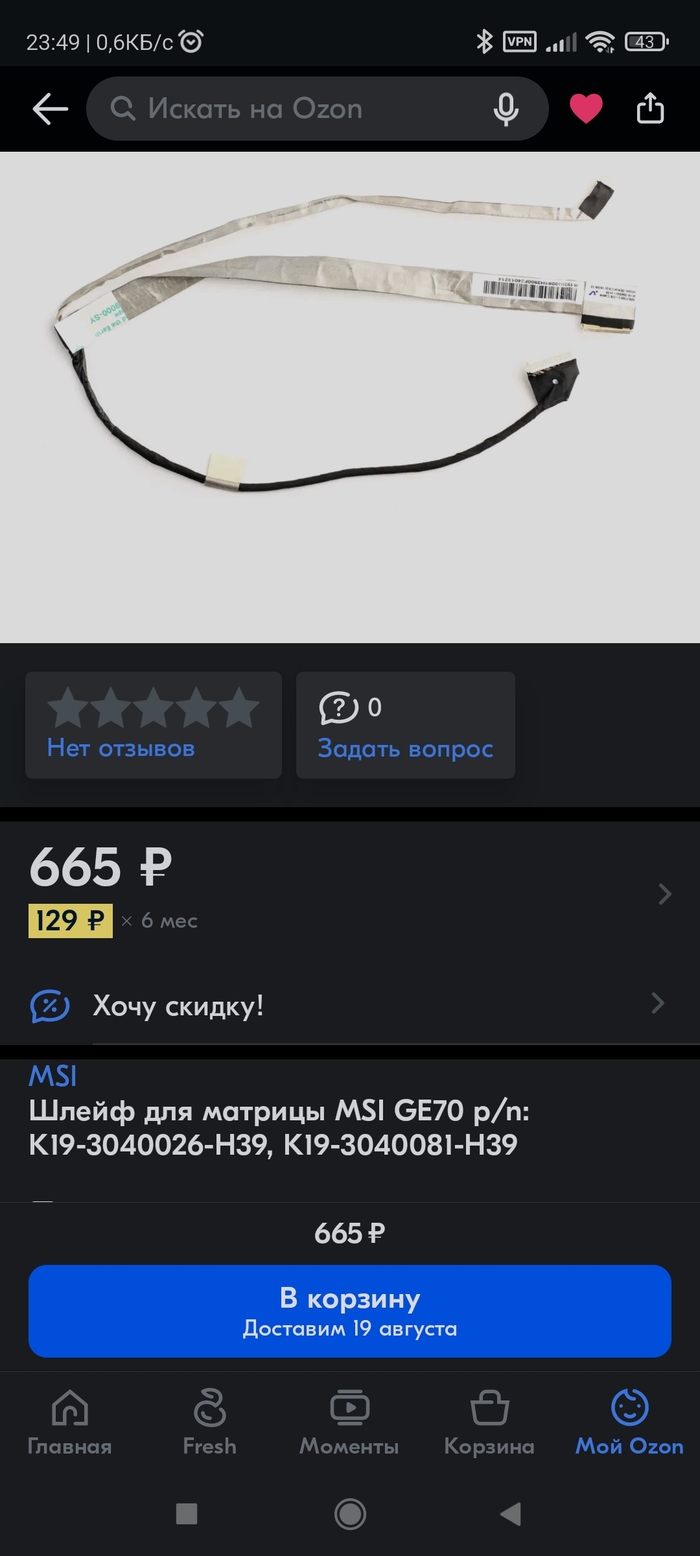Switch to the Fresh tab
This screenshot has height=1556, width=700.
pyautogui.click(x=210, y=1423)
